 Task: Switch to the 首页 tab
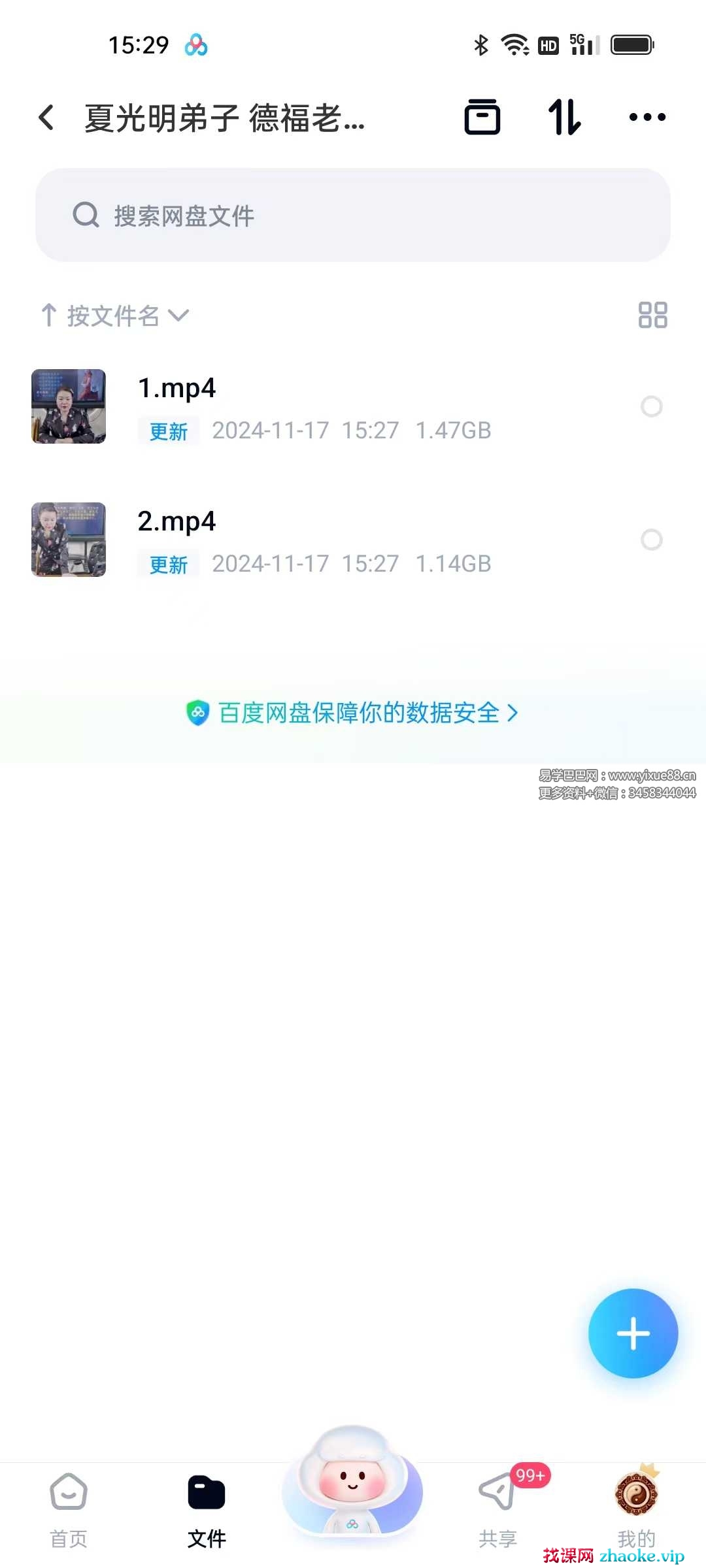click(x=69, y=1510)
